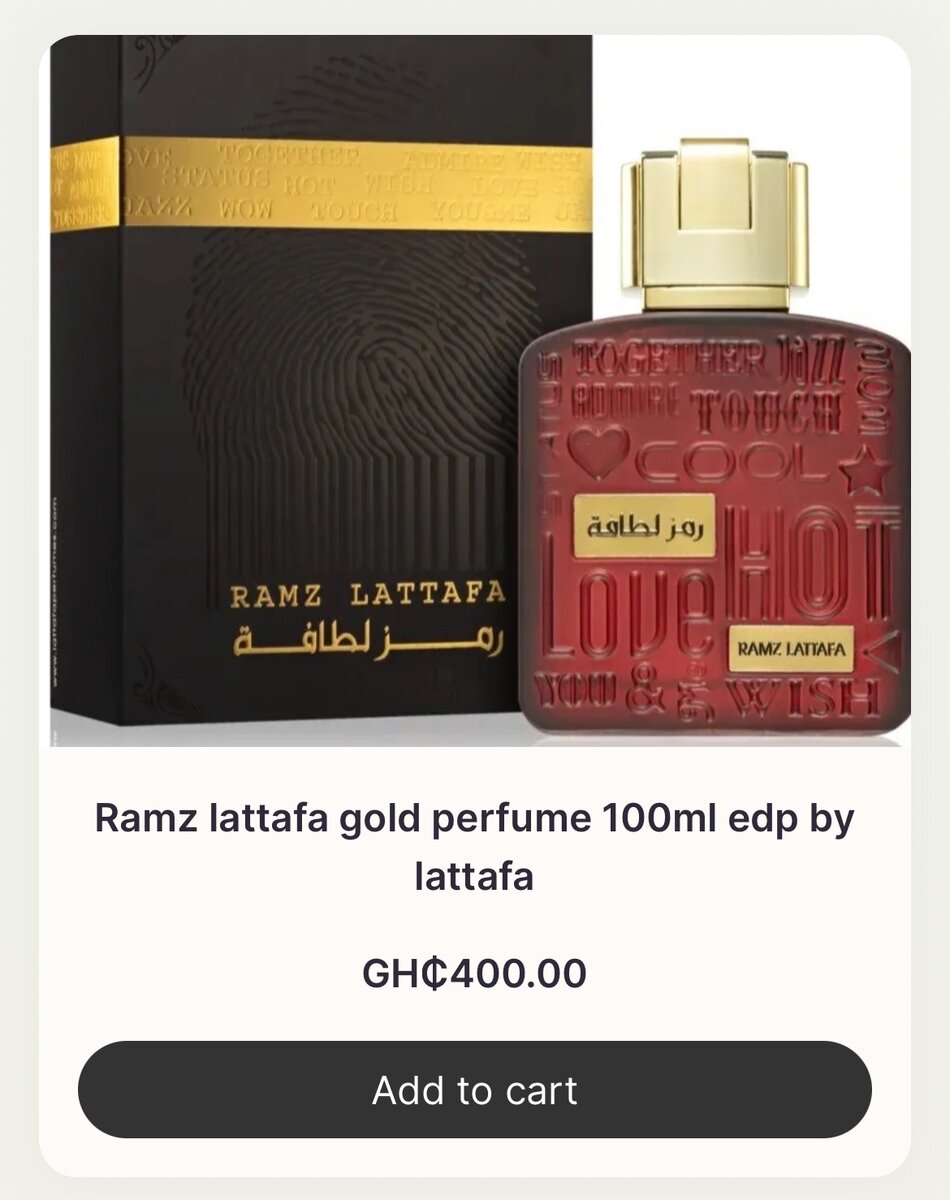The width and height of the screenshot is (950, 1200).
Task: Add Ramz Lattafa perfume to cart
Action: (x=474, y=1089)
